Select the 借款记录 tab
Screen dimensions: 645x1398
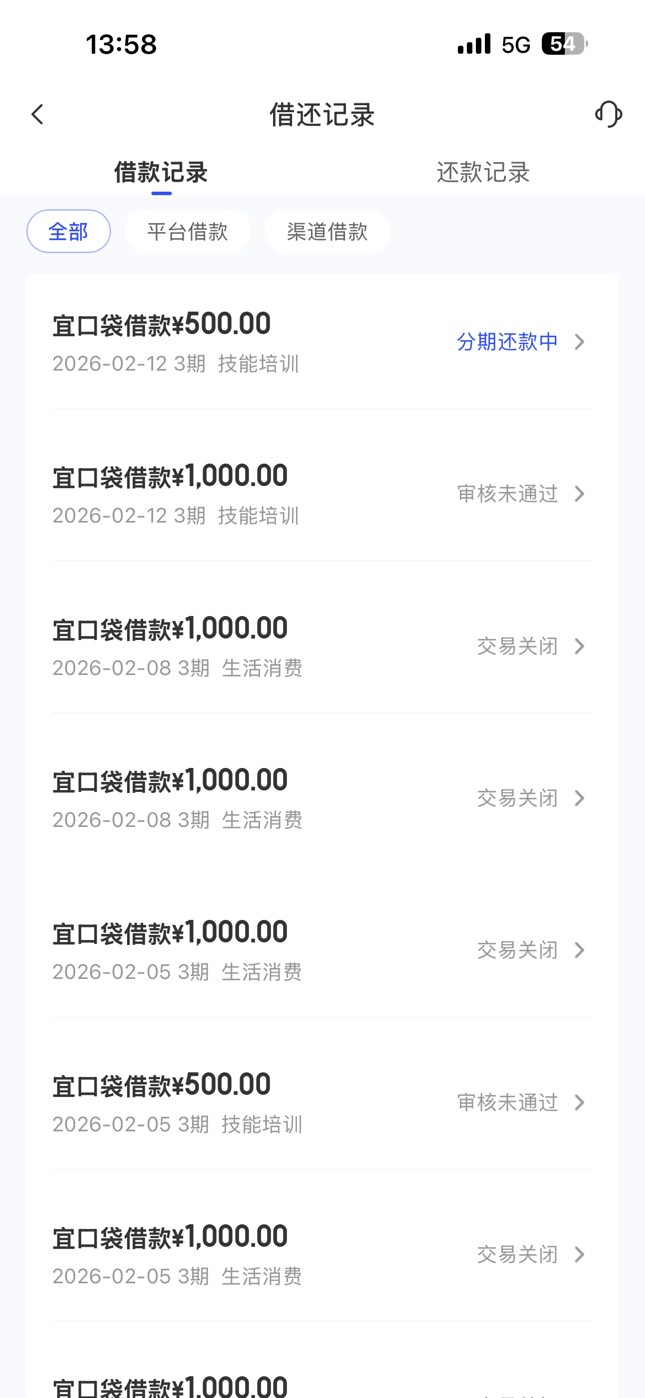(x=161, y=172)
